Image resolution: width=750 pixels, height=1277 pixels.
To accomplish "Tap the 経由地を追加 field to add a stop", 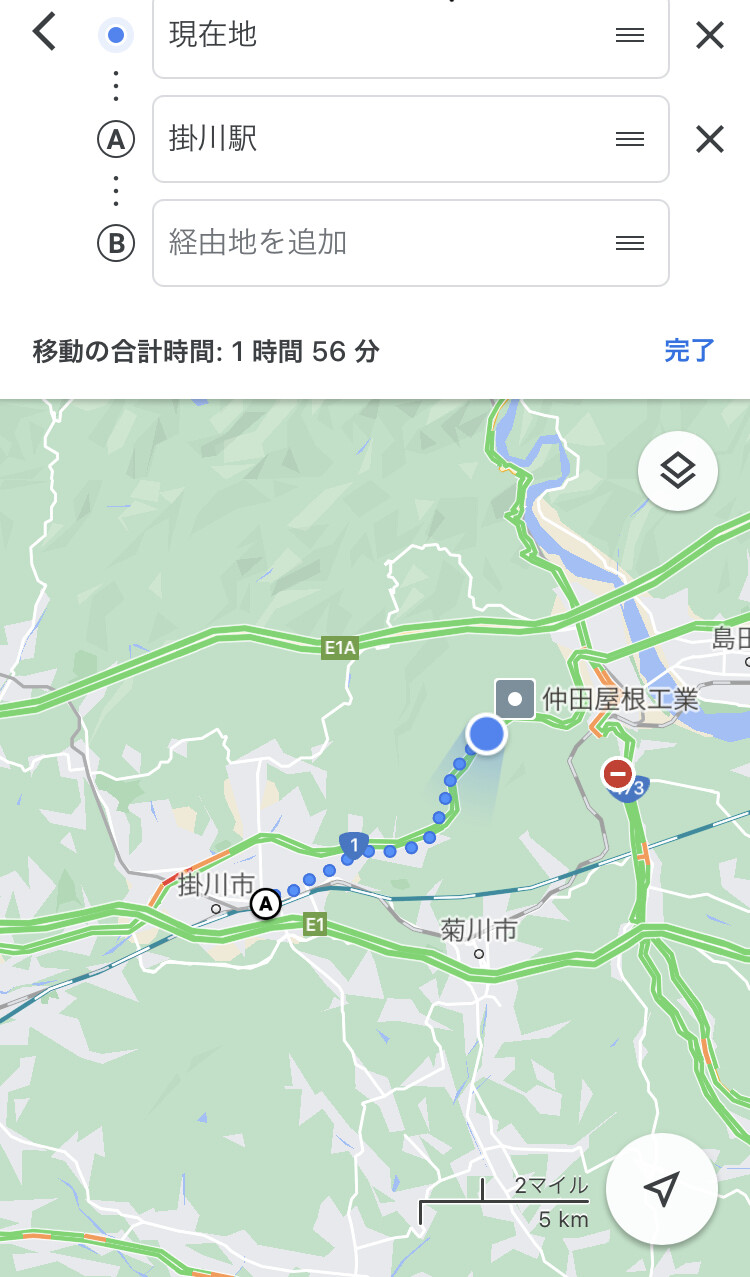I will [410, 243].
